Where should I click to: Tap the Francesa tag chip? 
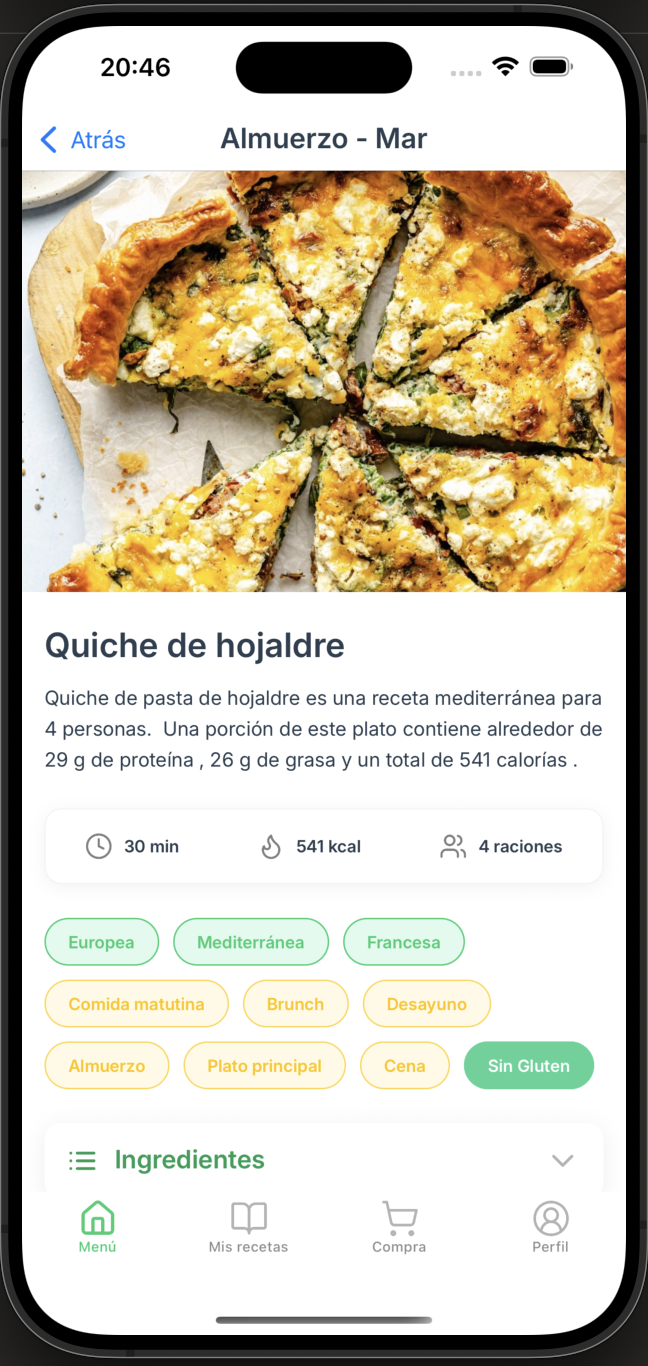[x=403, y=942]
